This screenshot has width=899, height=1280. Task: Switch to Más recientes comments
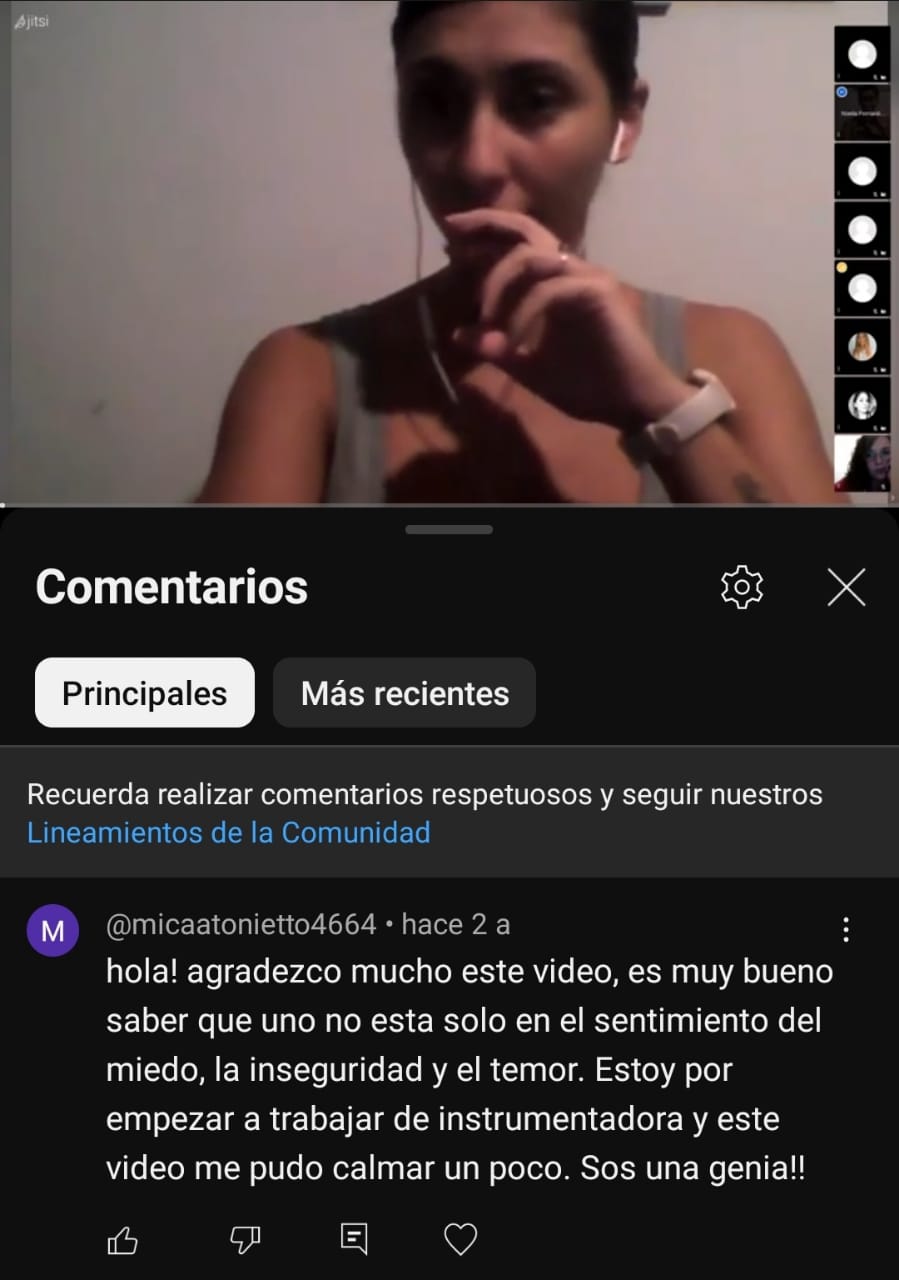[404, 693]
